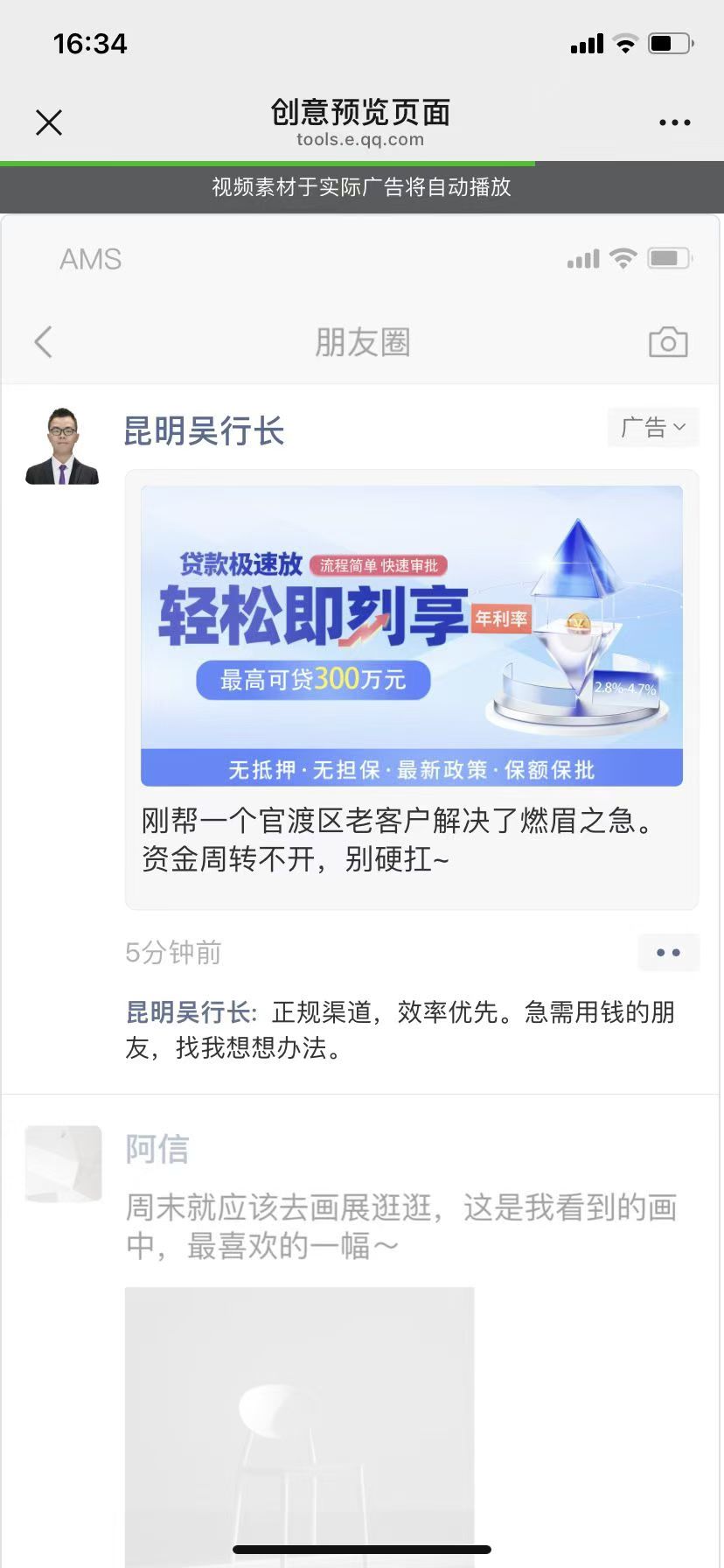This screenshot has width=724, height=1568.
Task: Open the profile photo of 昆明吴行长
Action: pyautogui.click(x=62, y=446)
